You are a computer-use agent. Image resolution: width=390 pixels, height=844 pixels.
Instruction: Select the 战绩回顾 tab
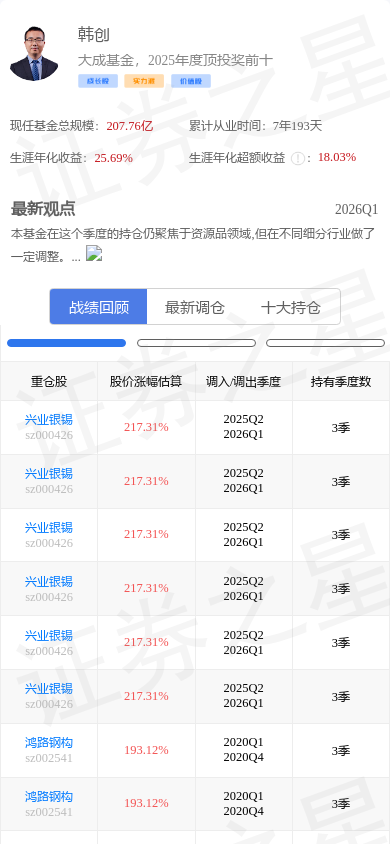(98, 307)
